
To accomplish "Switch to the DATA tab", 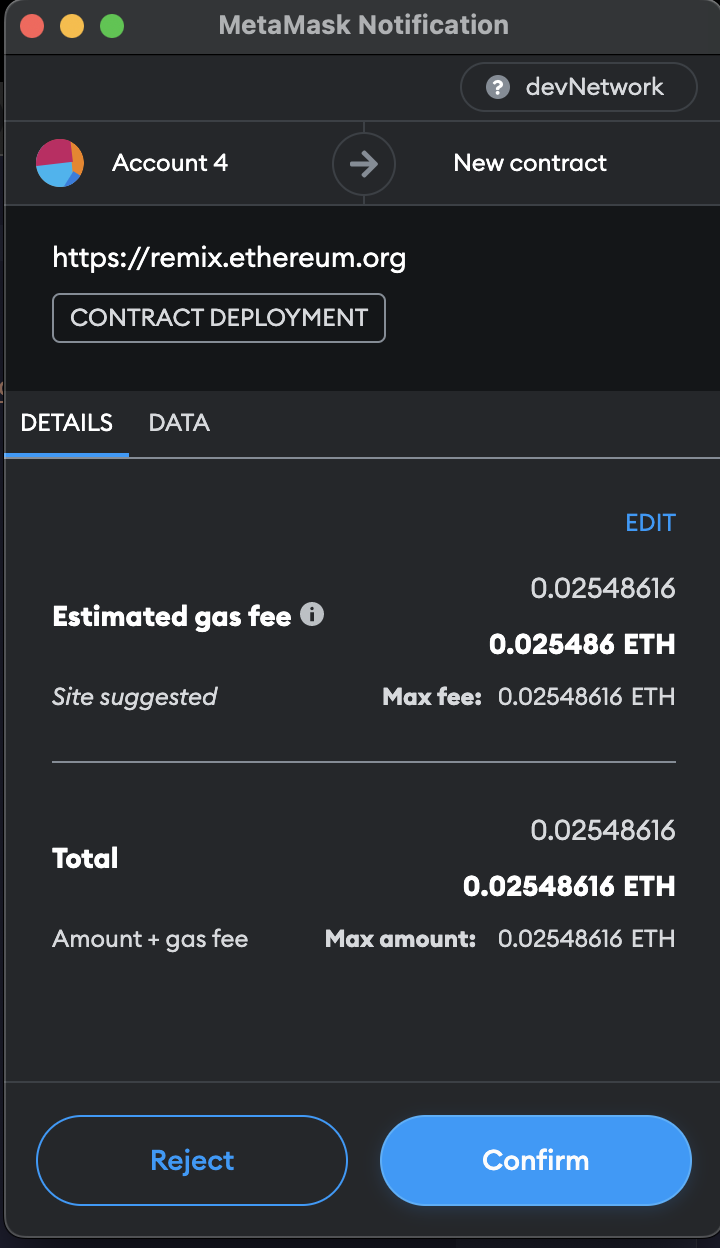I will [178, 422].
